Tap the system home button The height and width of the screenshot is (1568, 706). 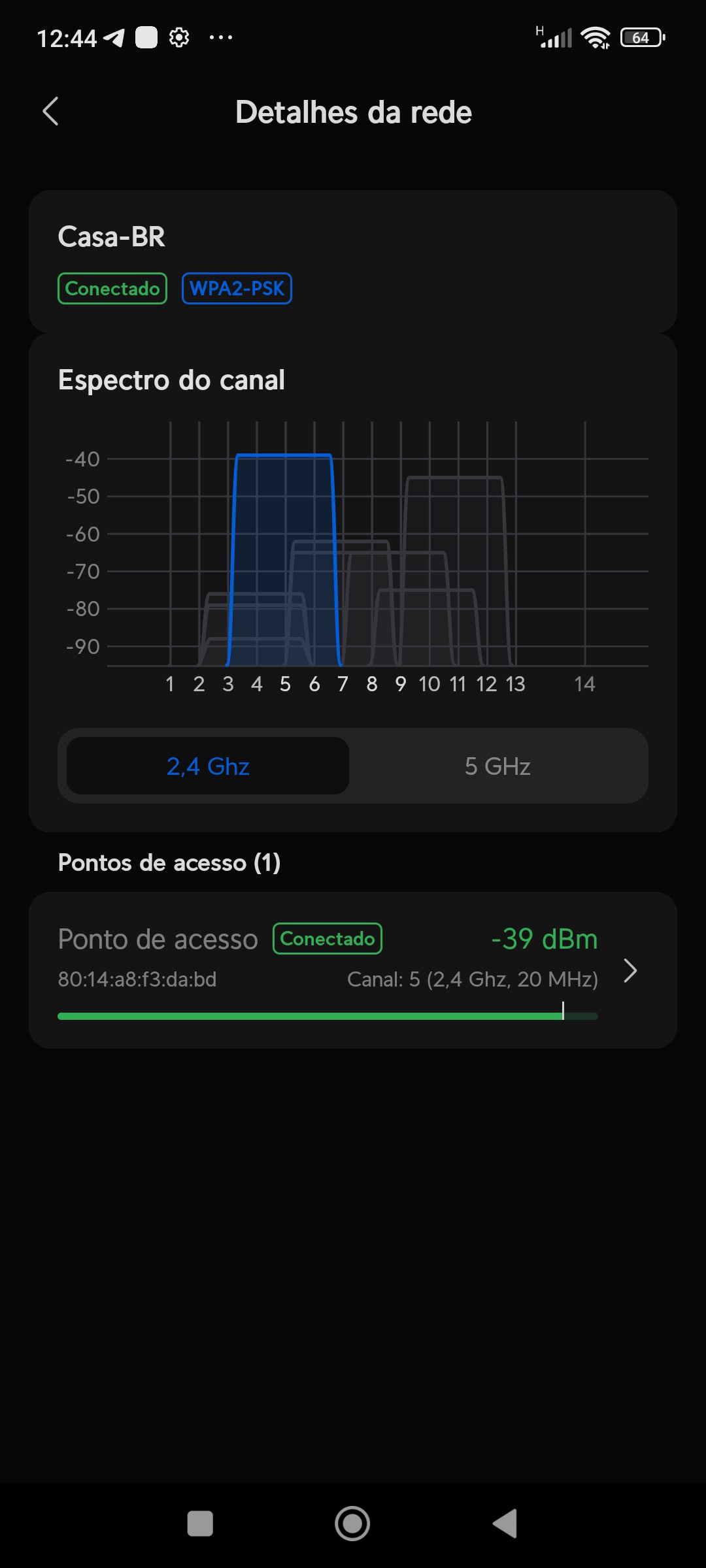click(352, 1524)
